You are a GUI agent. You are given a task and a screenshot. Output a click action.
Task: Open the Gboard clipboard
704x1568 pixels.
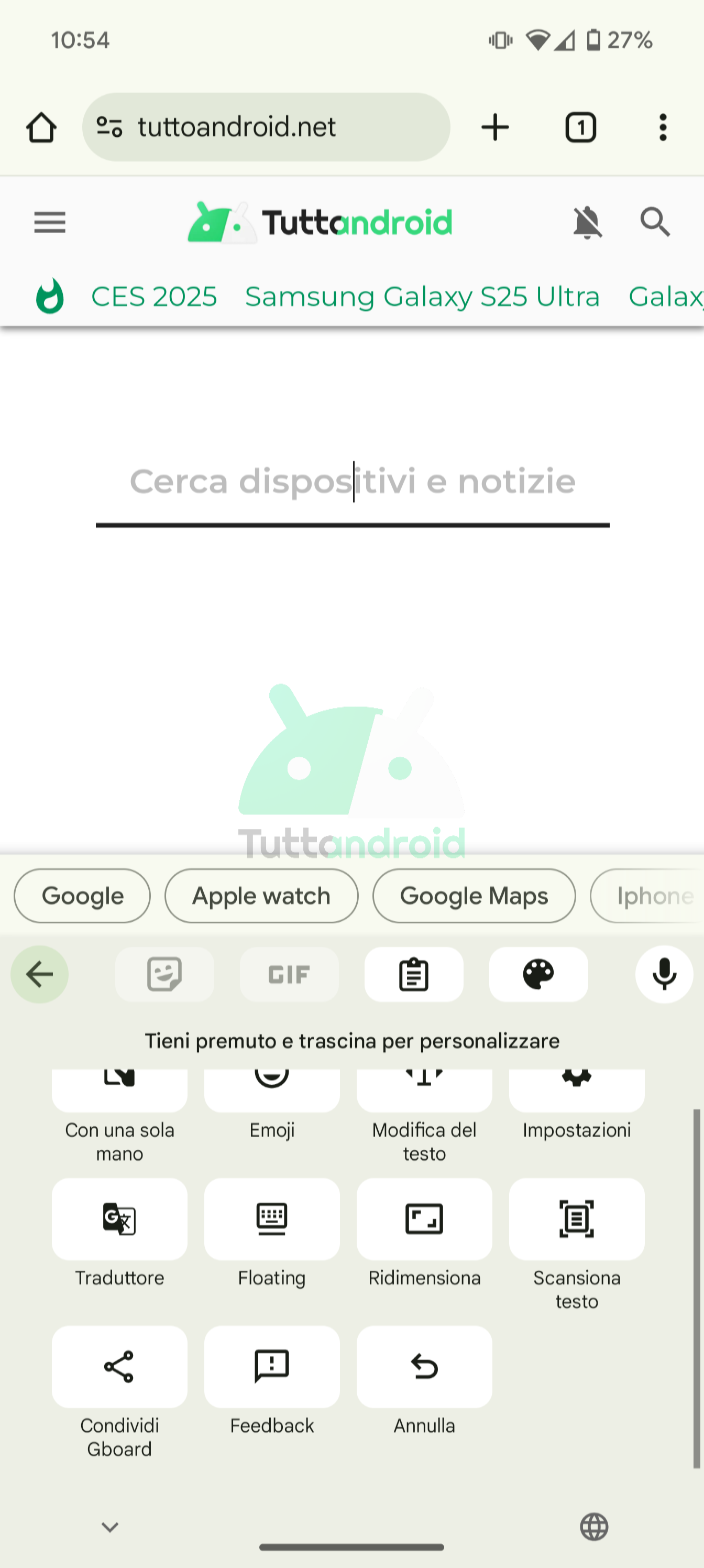pos(414,975)
